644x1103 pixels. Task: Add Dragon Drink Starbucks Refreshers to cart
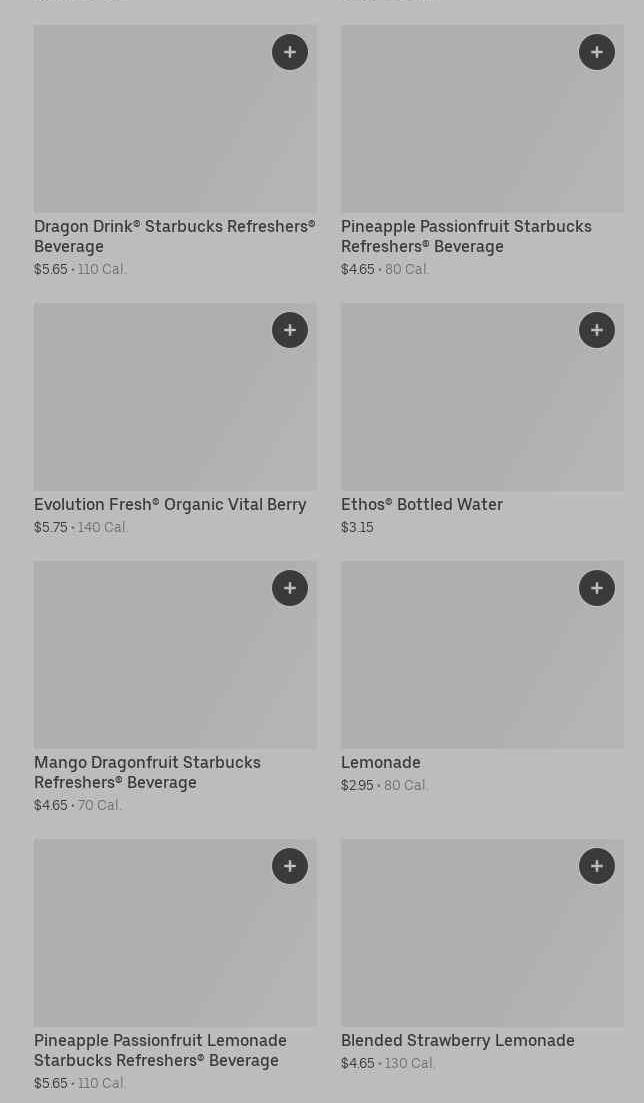(290, 52)
